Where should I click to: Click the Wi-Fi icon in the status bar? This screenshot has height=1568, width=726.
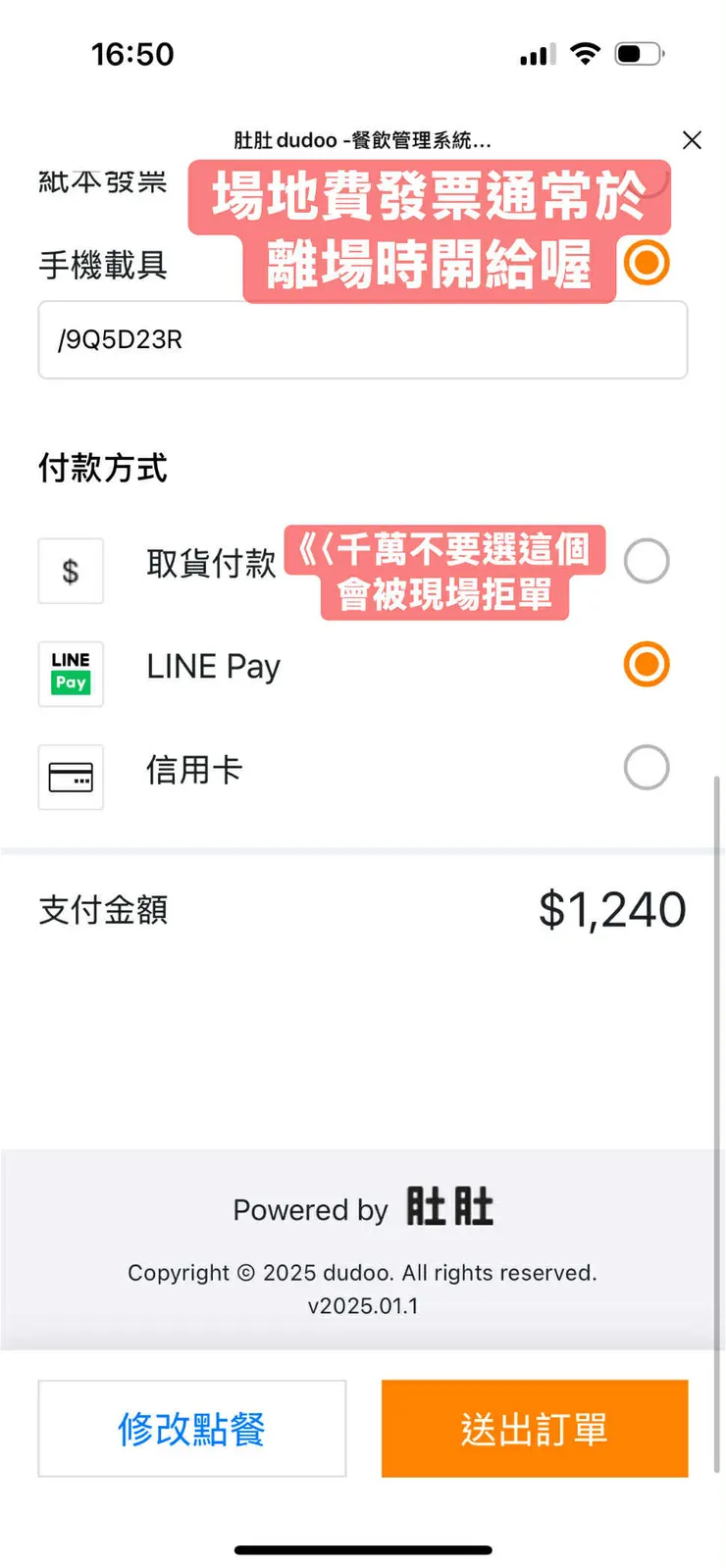[585, 54]
